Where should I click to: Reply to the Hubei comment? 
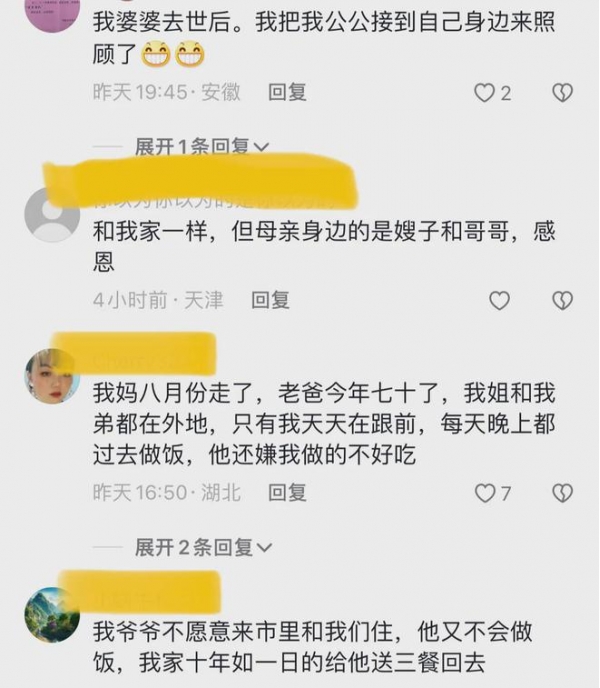[288, 493]
